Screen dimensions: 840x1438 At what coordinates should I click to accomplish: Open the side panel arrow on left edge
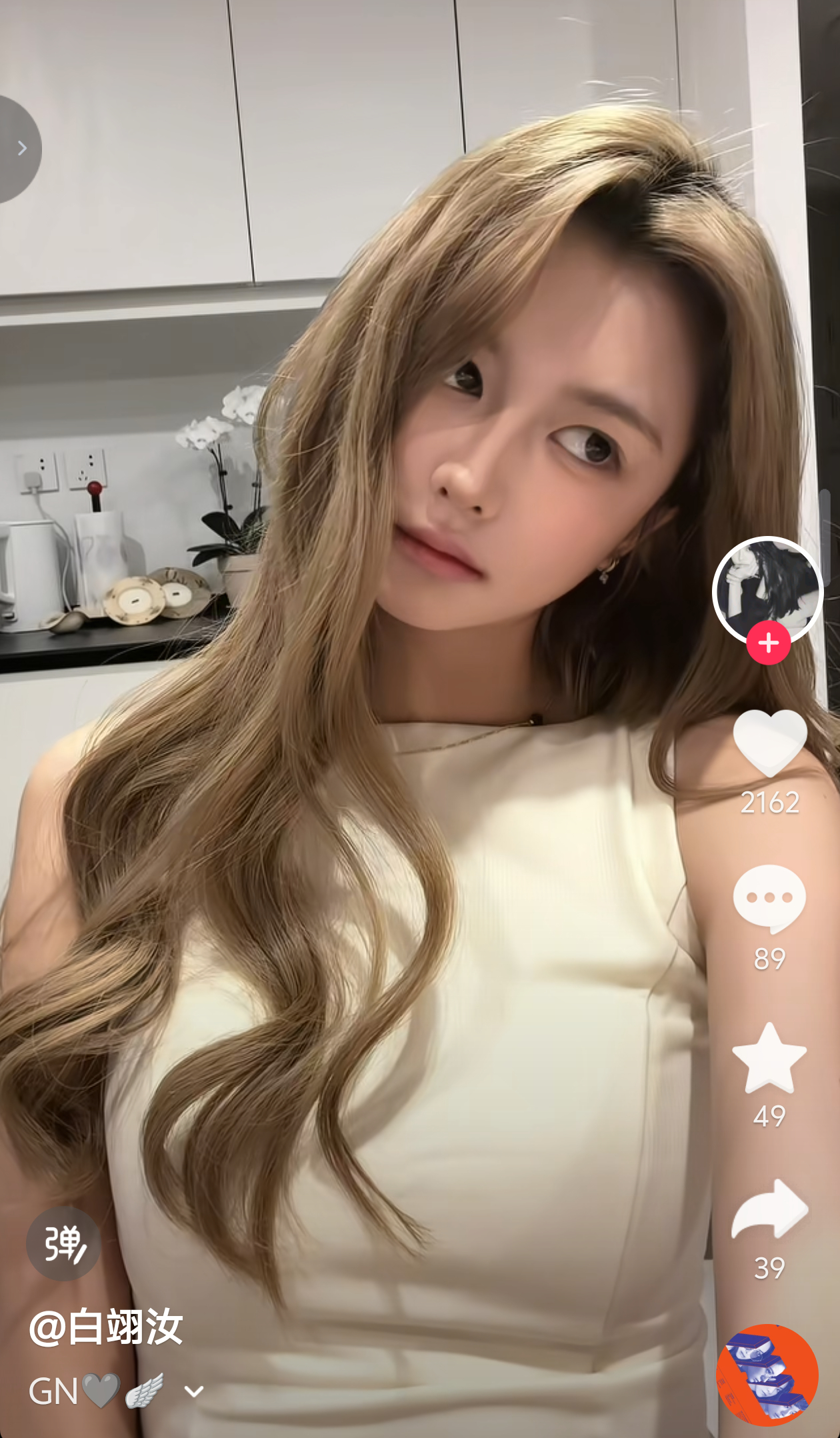20,148
